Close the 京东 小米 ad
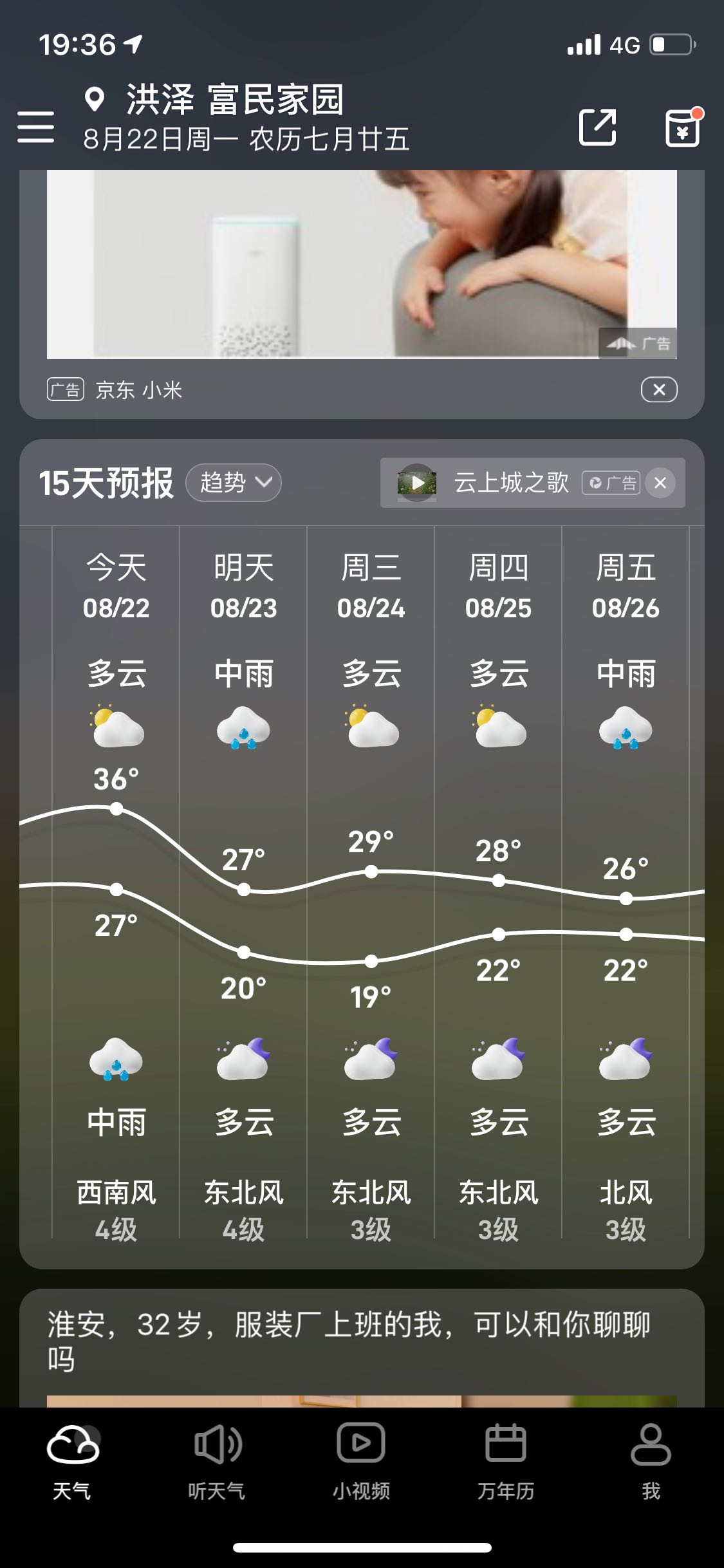 [659, 389]
